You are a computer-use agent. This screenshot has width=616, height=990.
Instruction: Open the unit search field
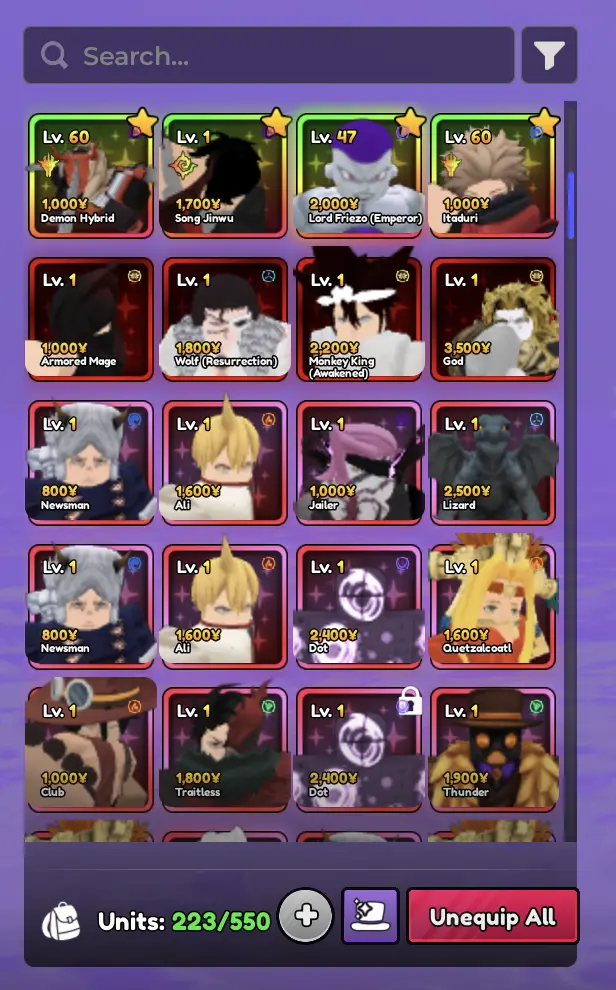(268, 55)
